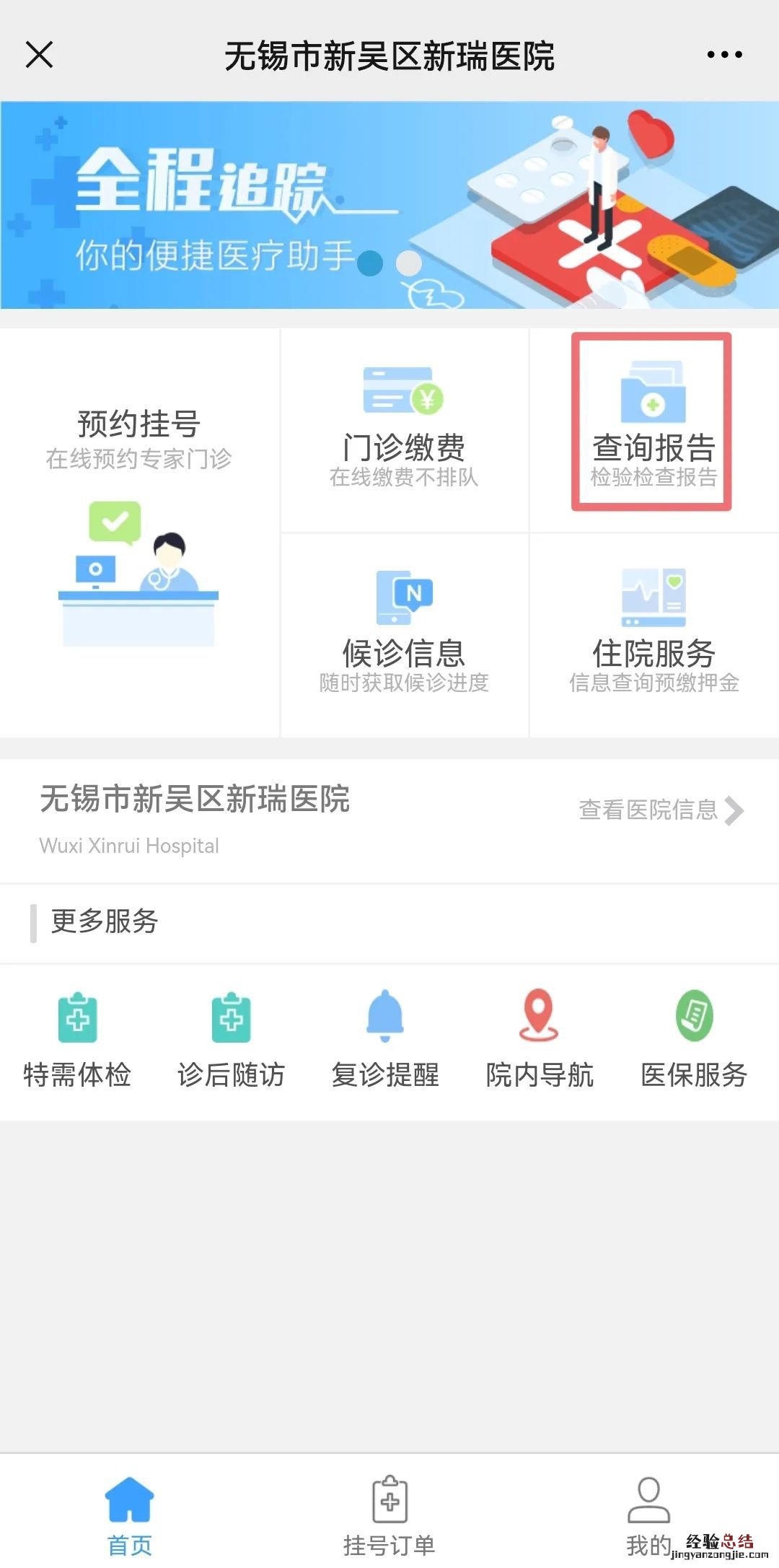The height and width of the screenshot is (1568, 779).
Task: Open 住院服务 inpatient services
Action: click(x=653, y=634)
